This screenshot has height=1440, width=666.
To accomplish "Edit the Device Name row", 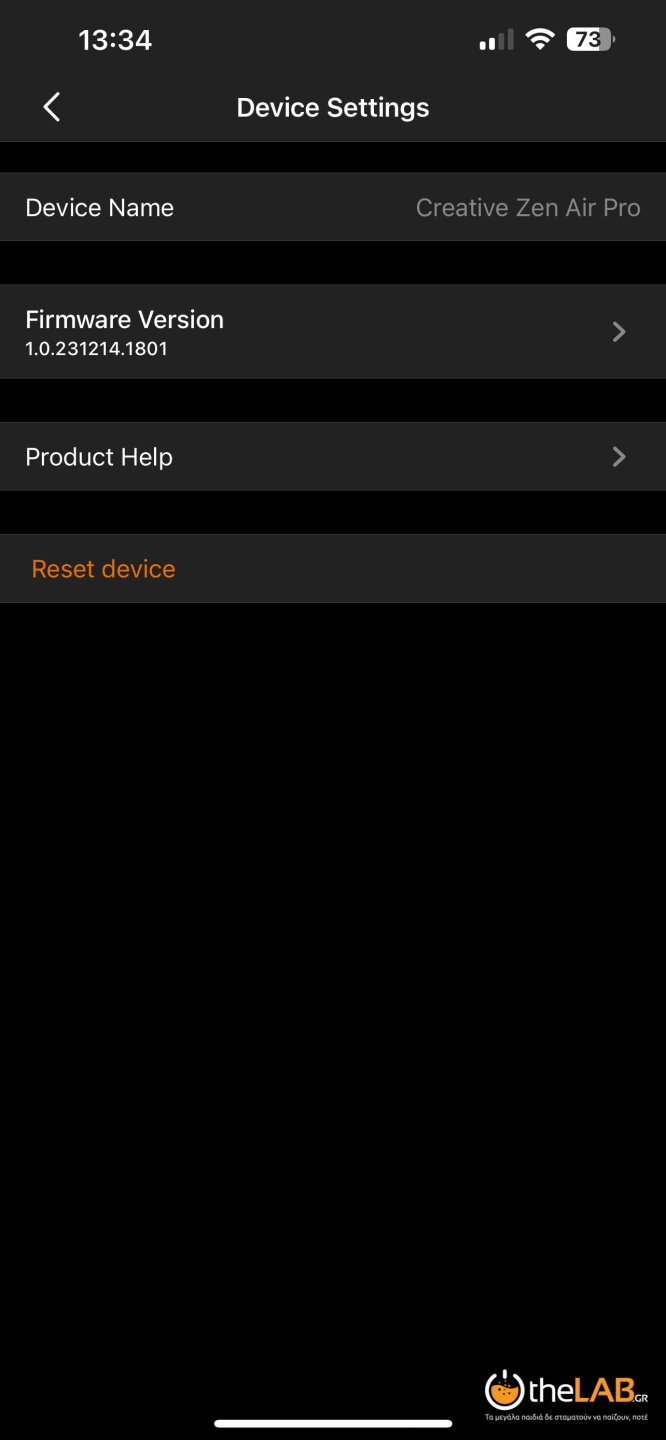I will coord(332,207).
